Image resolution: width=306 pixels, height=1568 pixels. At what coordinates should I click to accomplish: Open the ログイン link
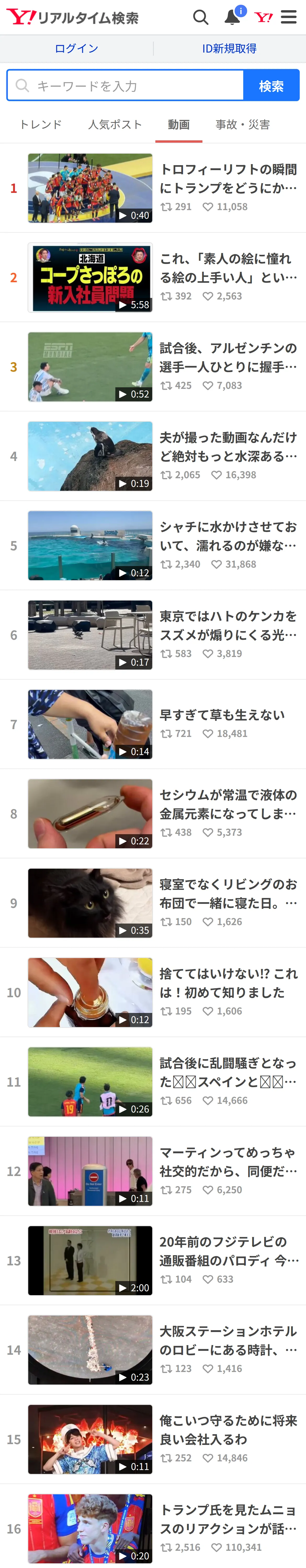pyautogui.click(x=76, y=49)
